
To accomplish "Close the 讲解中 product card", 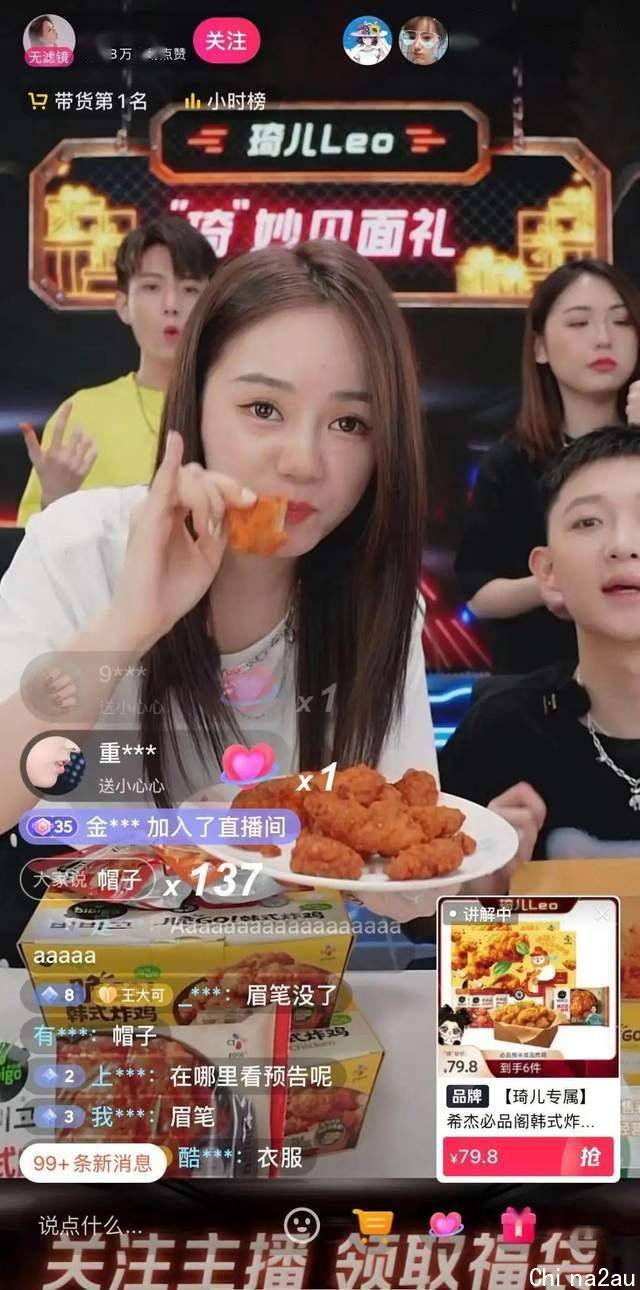I will coord(602,914).
